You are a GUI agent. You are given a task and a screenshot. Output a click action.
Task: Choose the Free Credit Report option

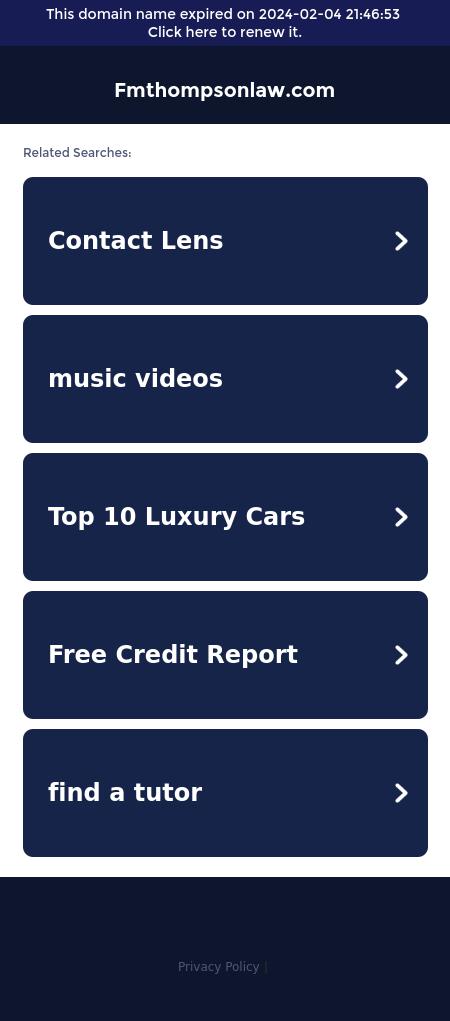(x=225, y=655)
